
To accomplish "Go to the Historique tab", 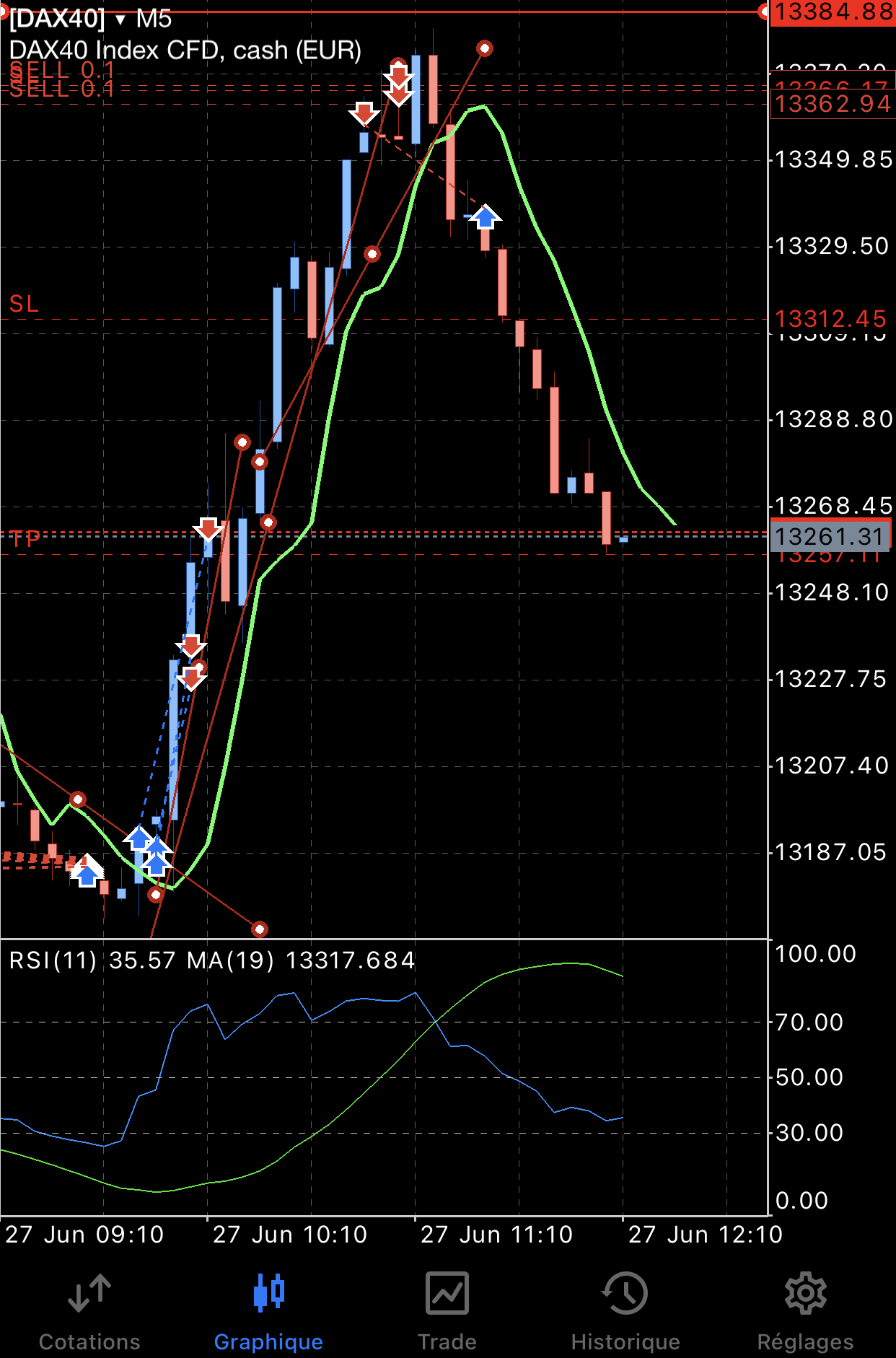I will pyautogui.click(x=625, y=1310).
